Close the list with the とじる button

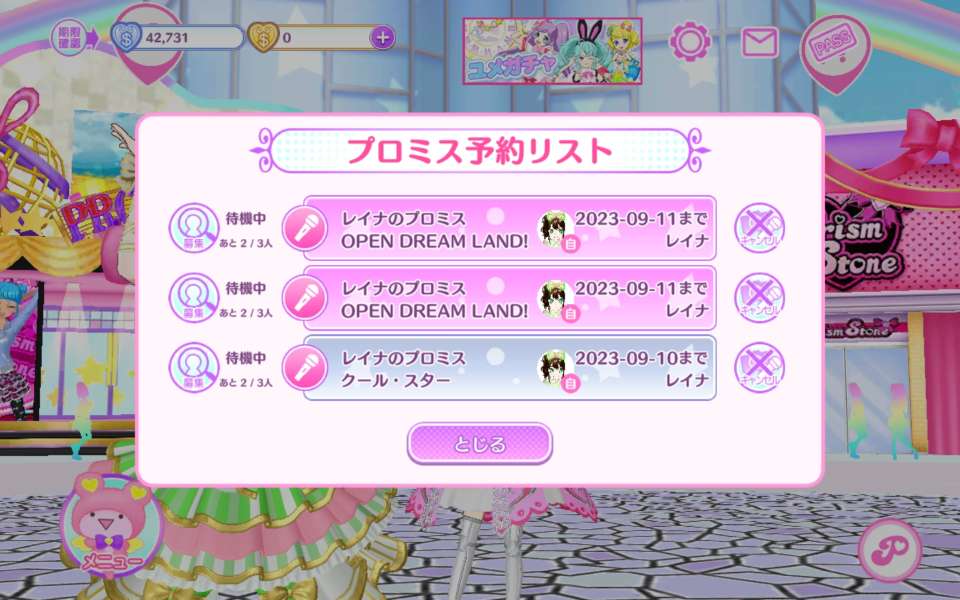click(480, 443)
